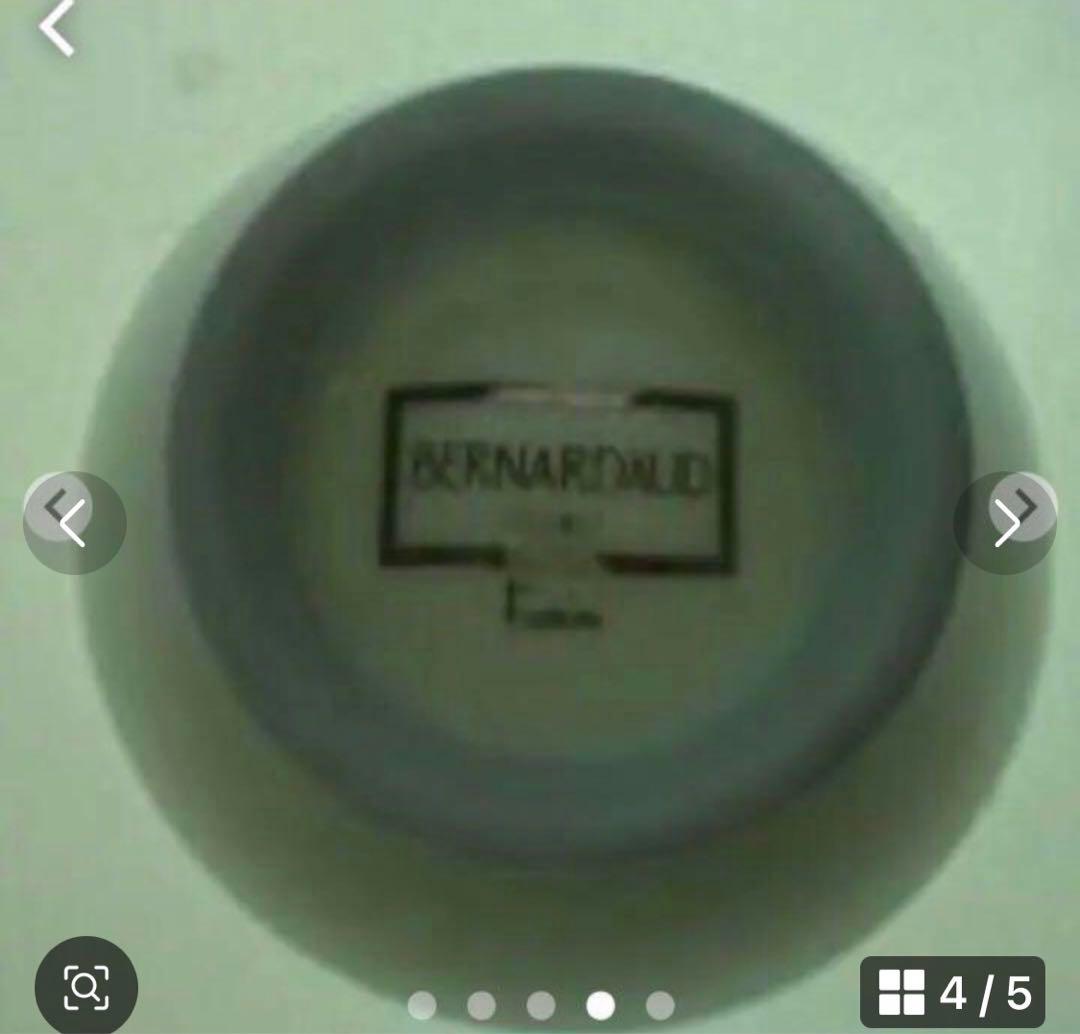Screen dimensions: 1080x1034
Task: Jump to the first image dot
Action: [422, 1005]
